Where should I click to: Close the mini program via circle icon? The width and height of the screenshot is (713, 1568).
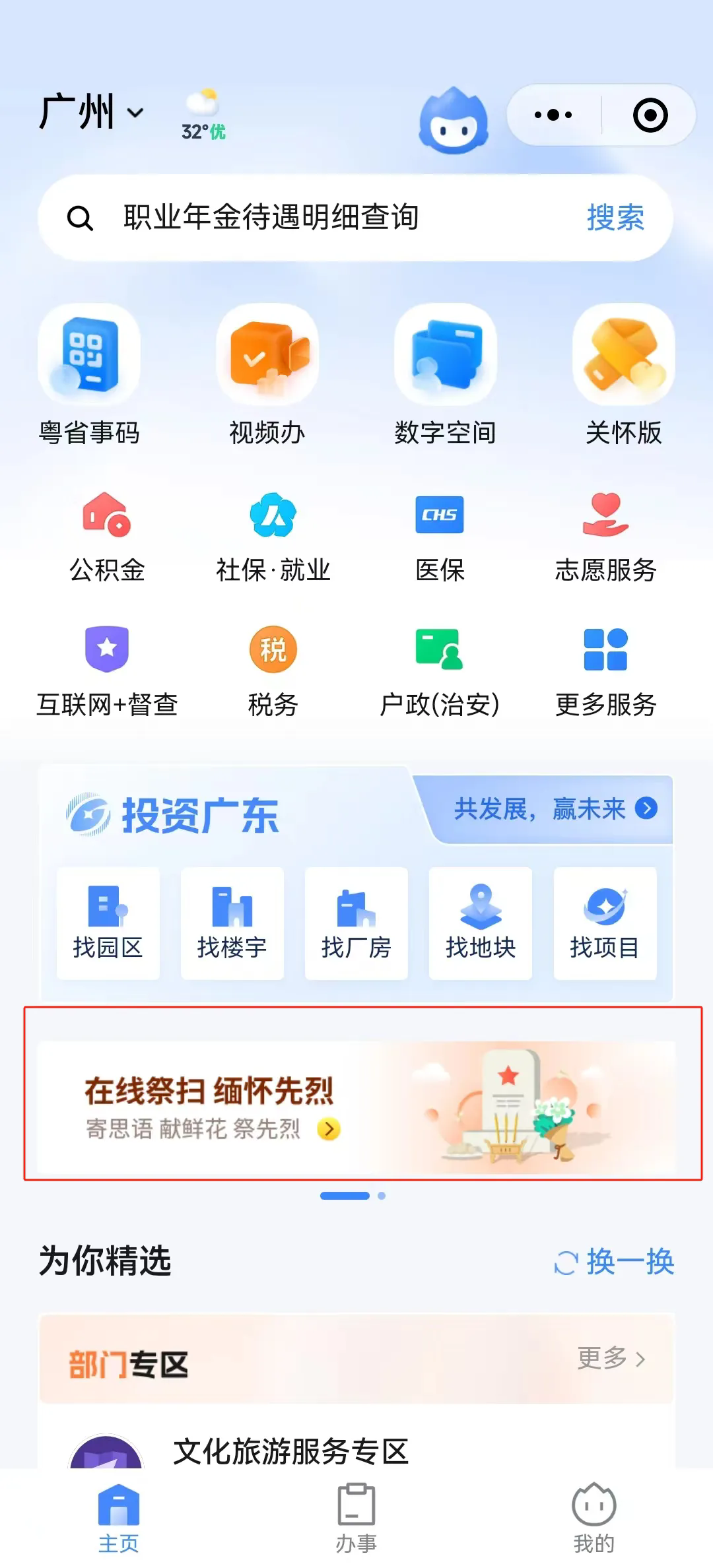tap(650, 115)
